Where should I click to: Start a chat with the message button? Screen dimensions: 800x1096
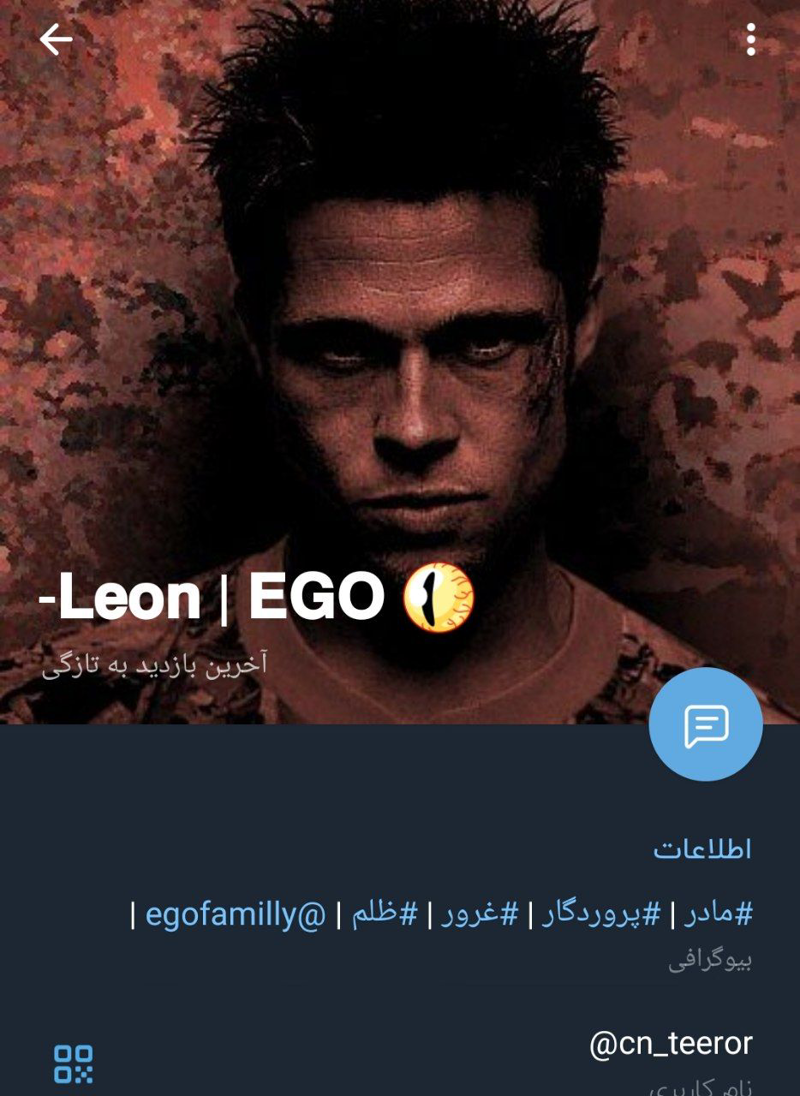(x=705, y=725)
